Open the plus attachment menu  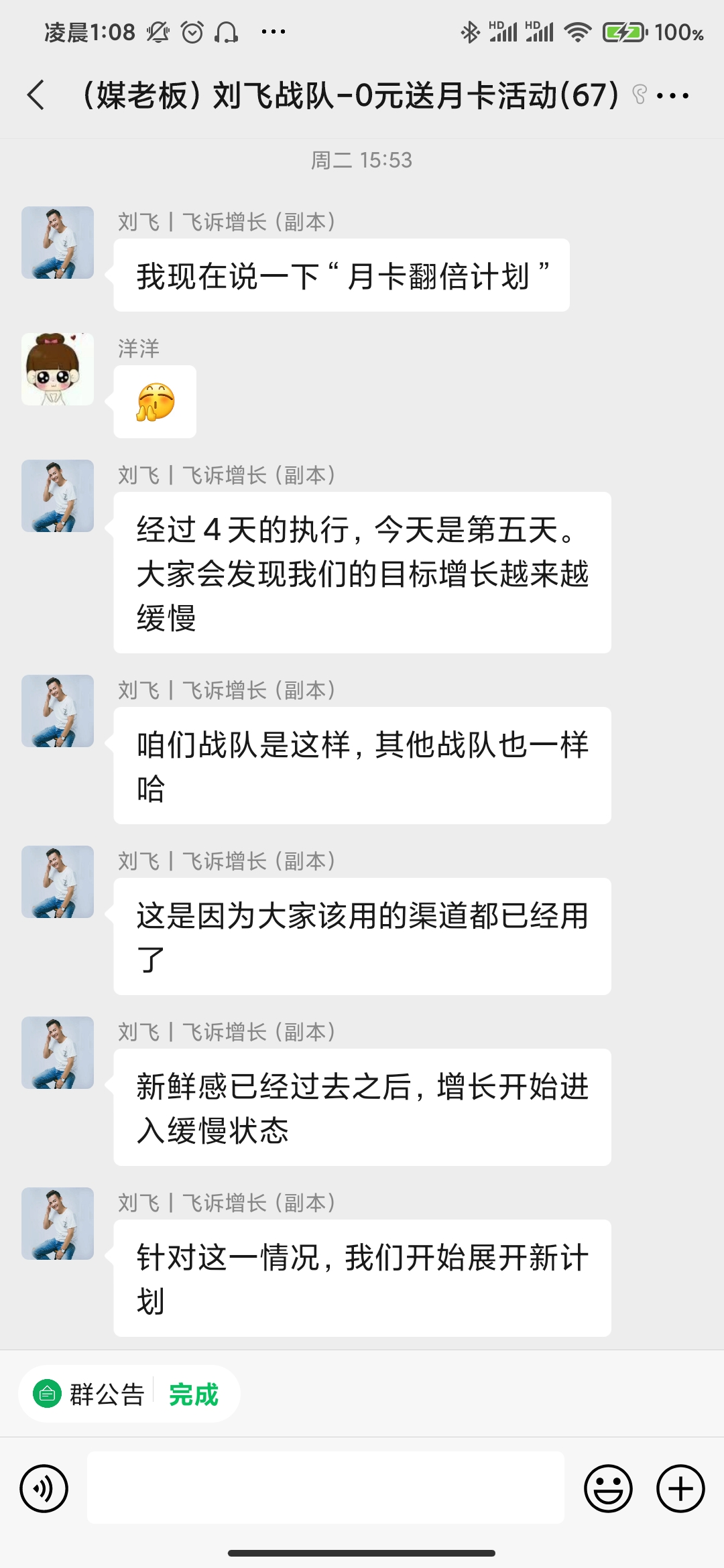point(680,1488)
